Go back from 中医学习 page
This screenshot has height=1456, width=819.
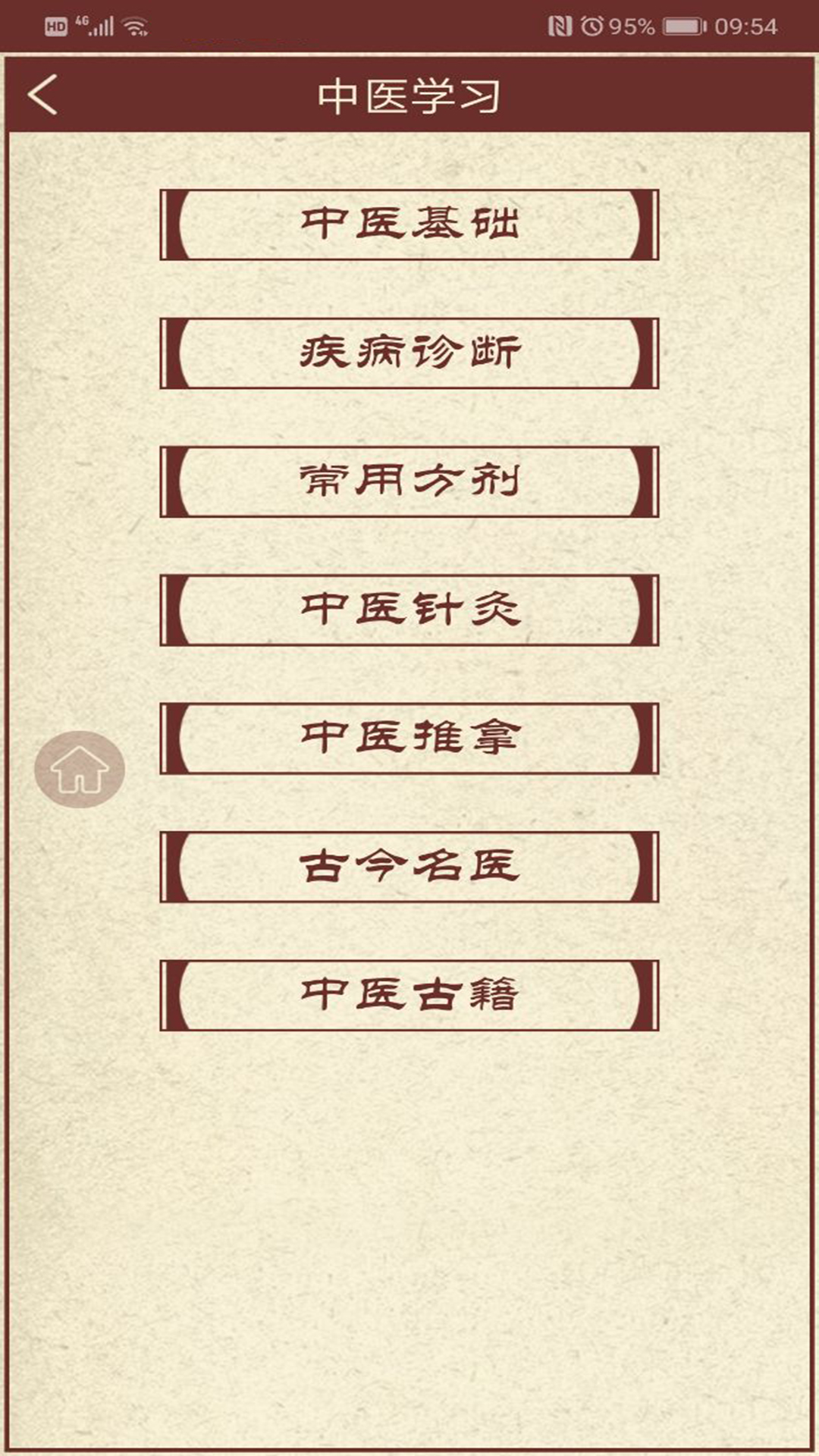click(42, 96)
